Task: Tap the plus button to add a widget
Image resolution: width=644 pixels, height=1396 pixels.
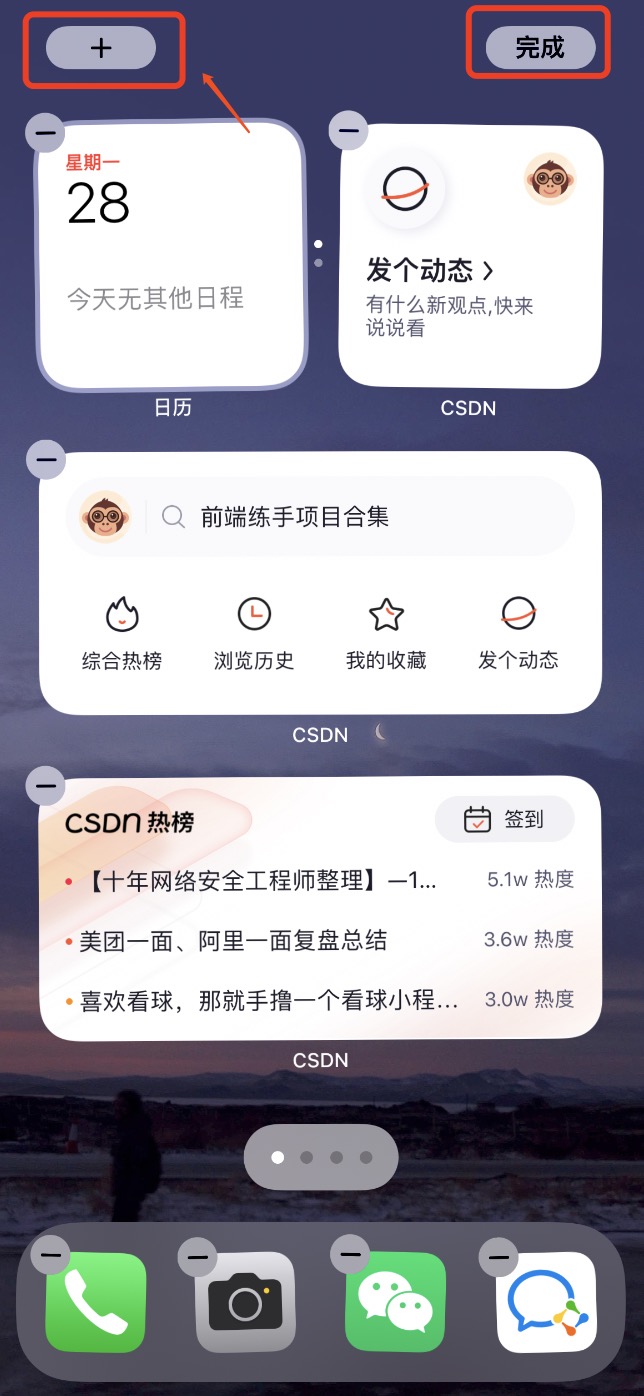Action: click(101, 48)
